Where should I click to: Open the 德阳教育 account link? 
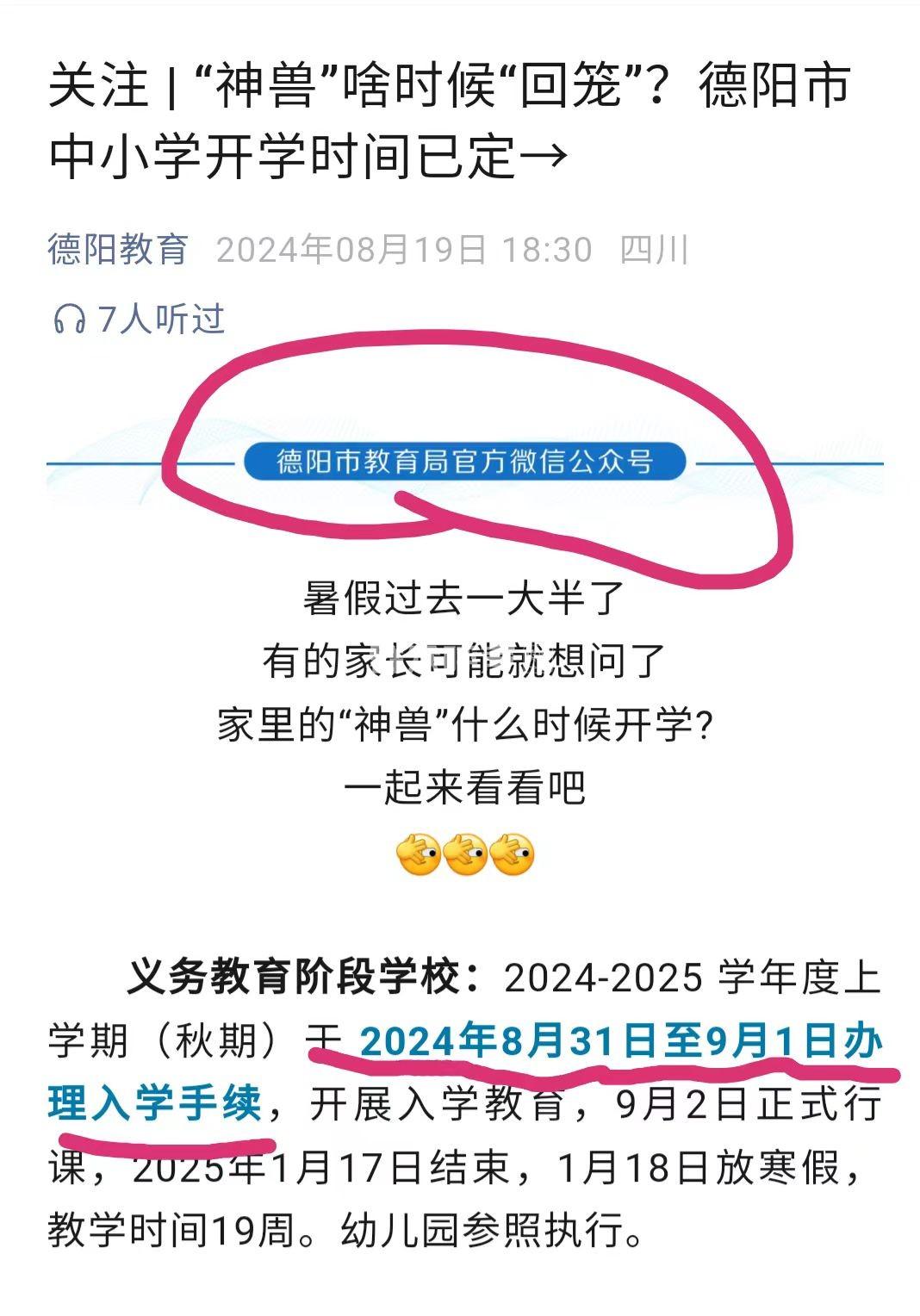(118, 250)
